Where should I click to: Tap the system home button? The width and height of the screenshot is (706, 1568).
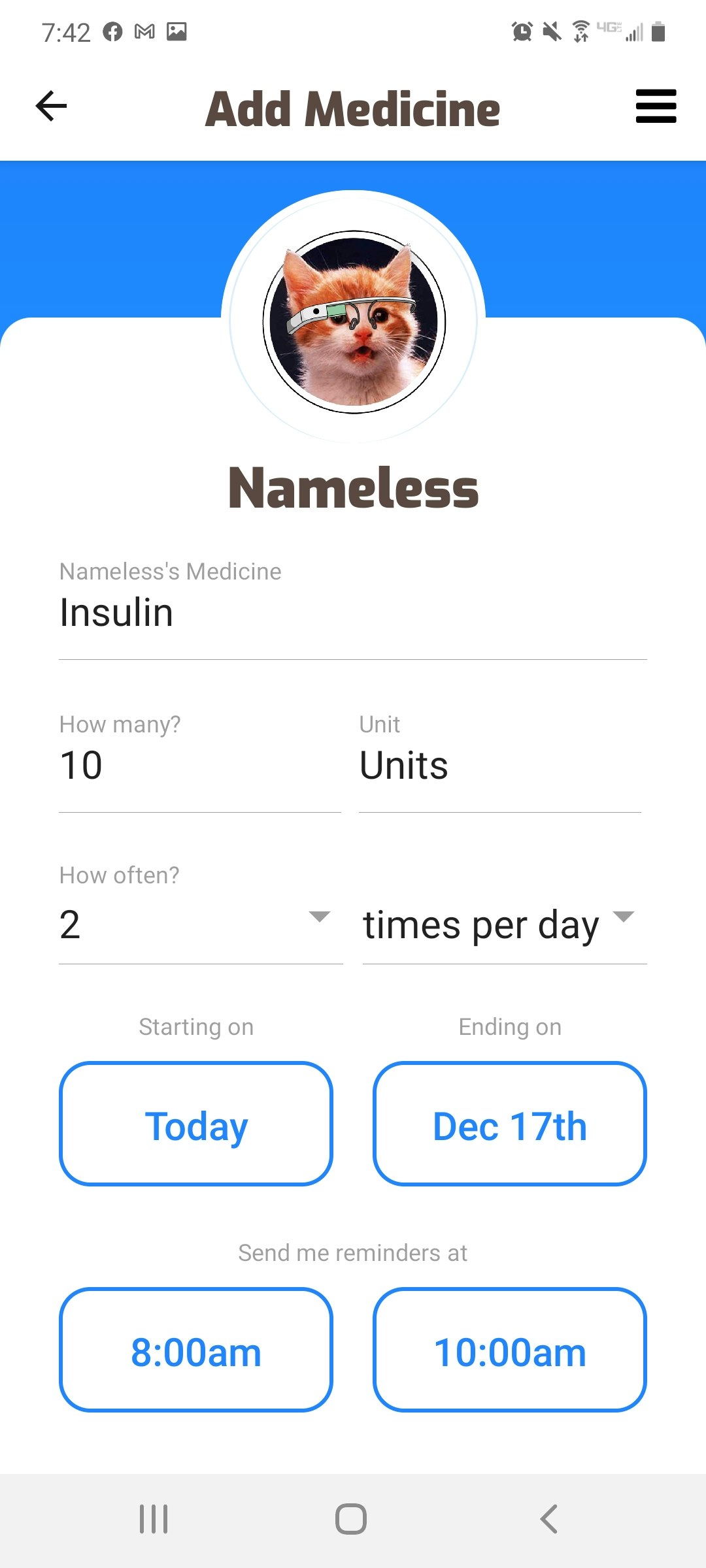(351, 1519)
